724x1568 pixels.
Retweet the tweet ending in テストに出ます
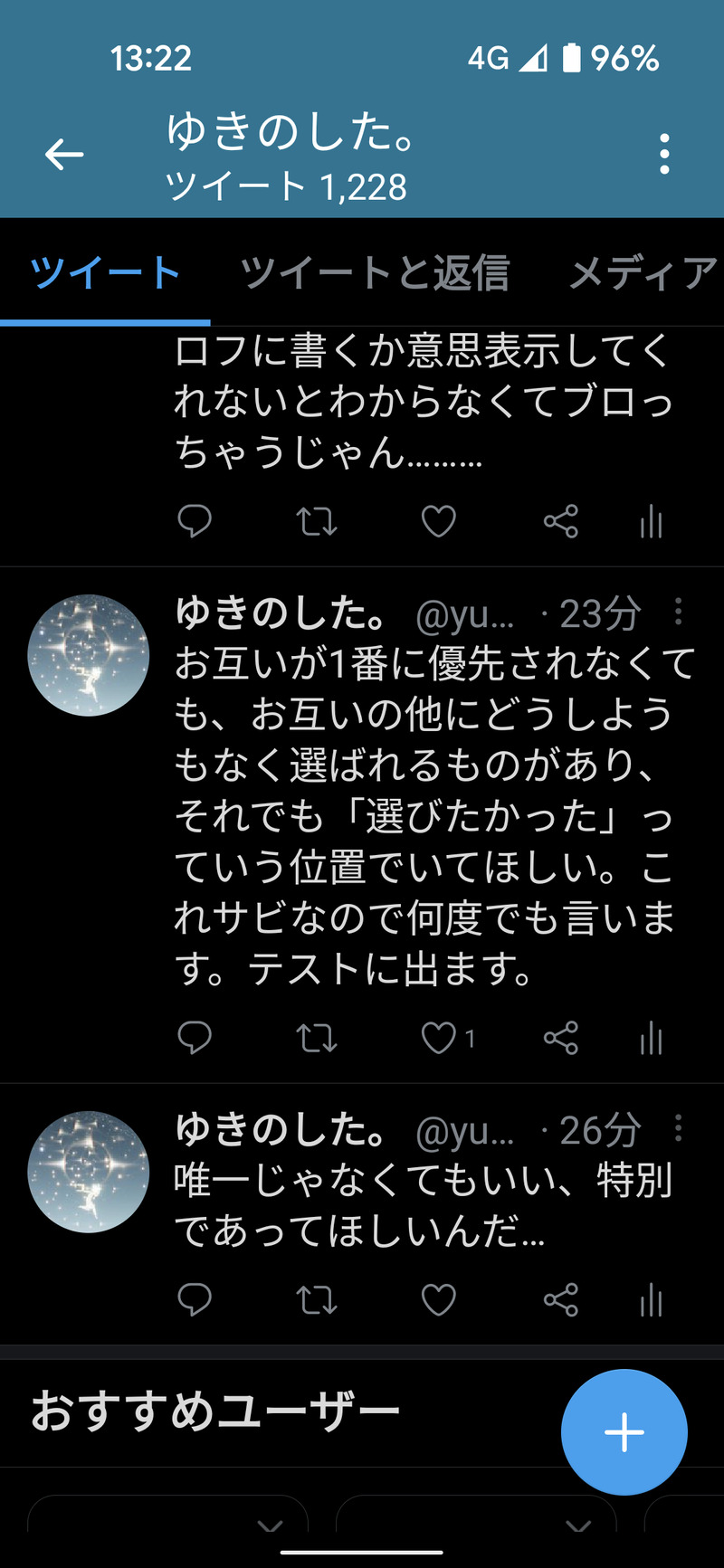point(317,1038)
